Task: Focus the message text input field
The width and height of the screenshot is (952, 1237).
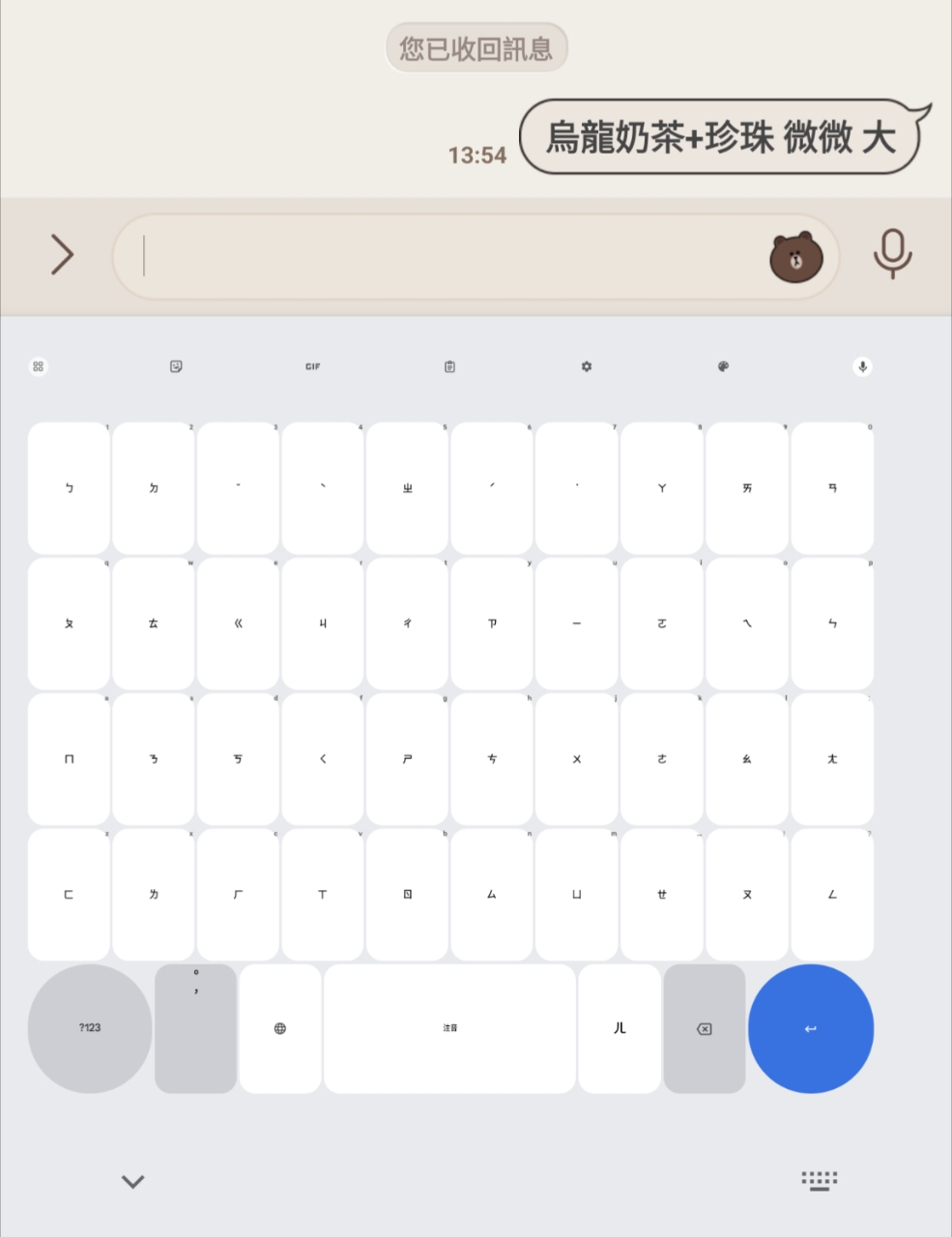Action: 445,256
